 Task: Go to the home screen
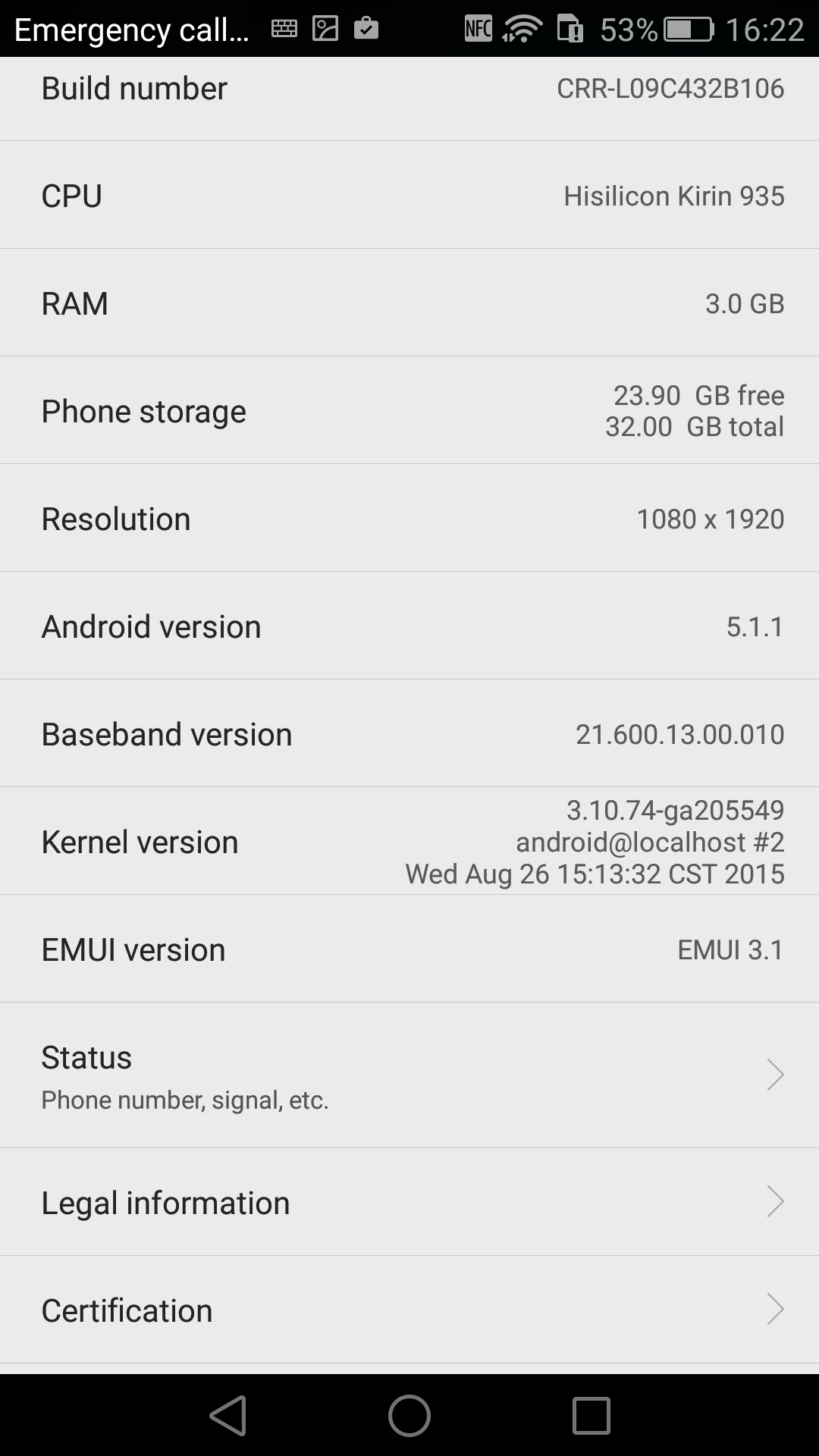pos(409,1415)
